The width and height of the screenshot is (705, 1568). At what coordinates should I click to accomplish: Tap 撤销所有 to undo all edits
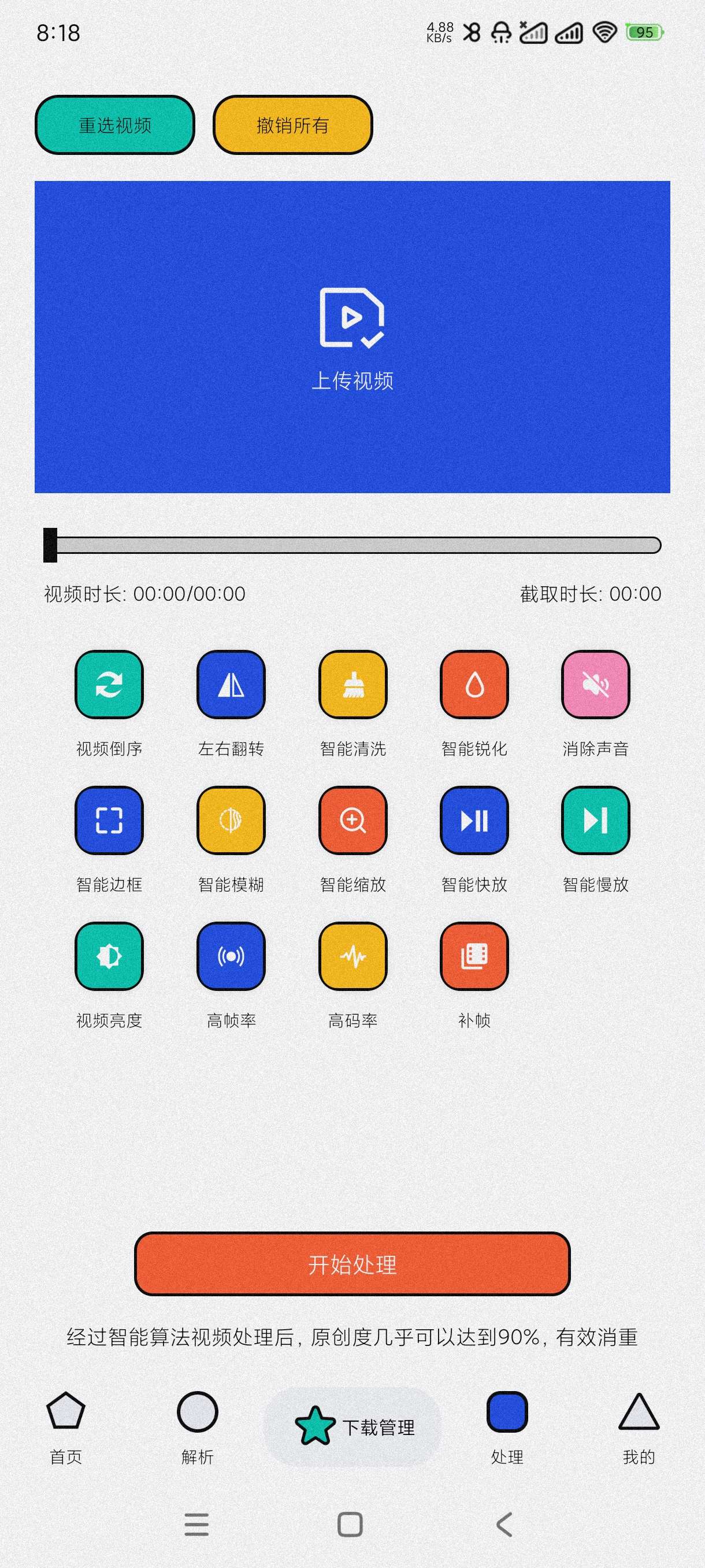tap(292, 125)
